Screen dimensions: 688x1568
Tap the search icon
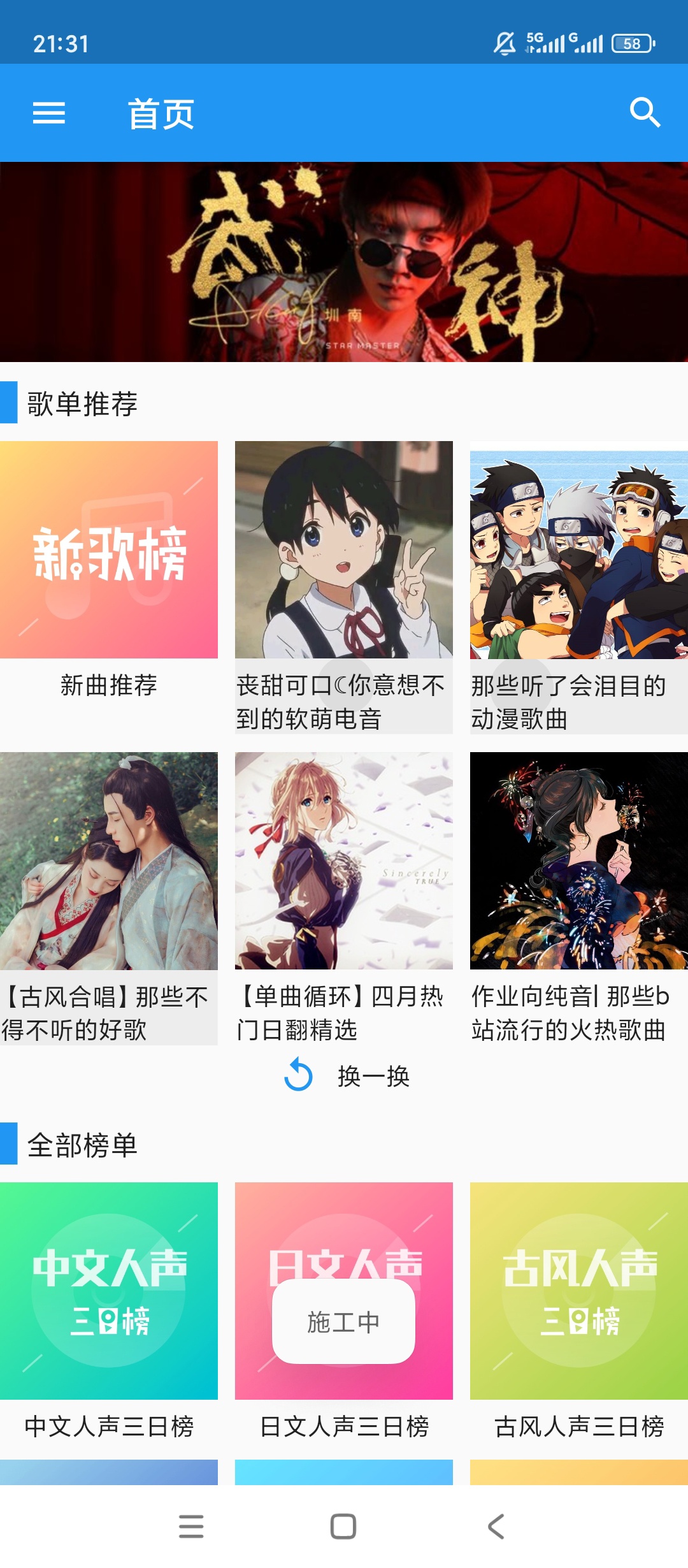(x=645, y=113)
